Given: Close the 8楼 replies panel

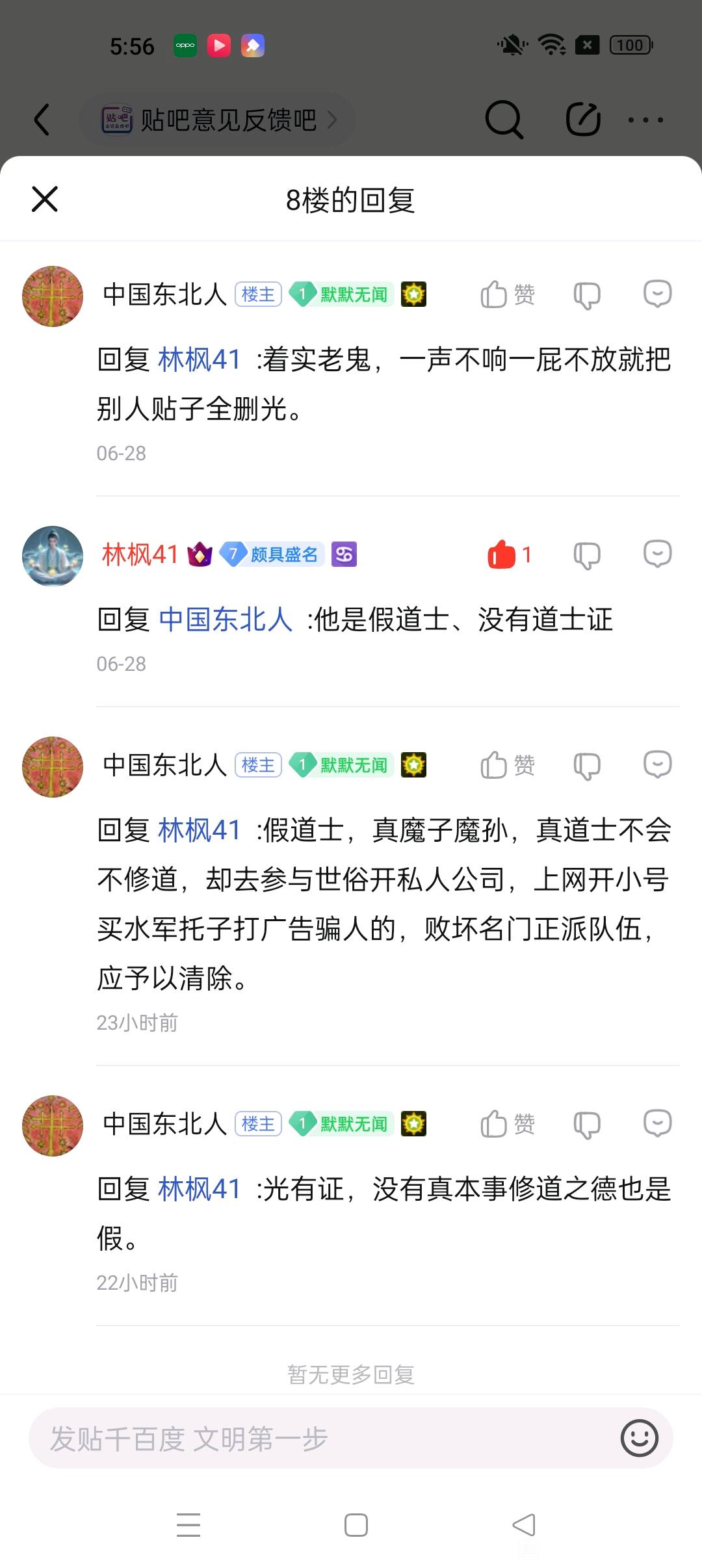Looking at the screenshot, I should click(45, 199).
